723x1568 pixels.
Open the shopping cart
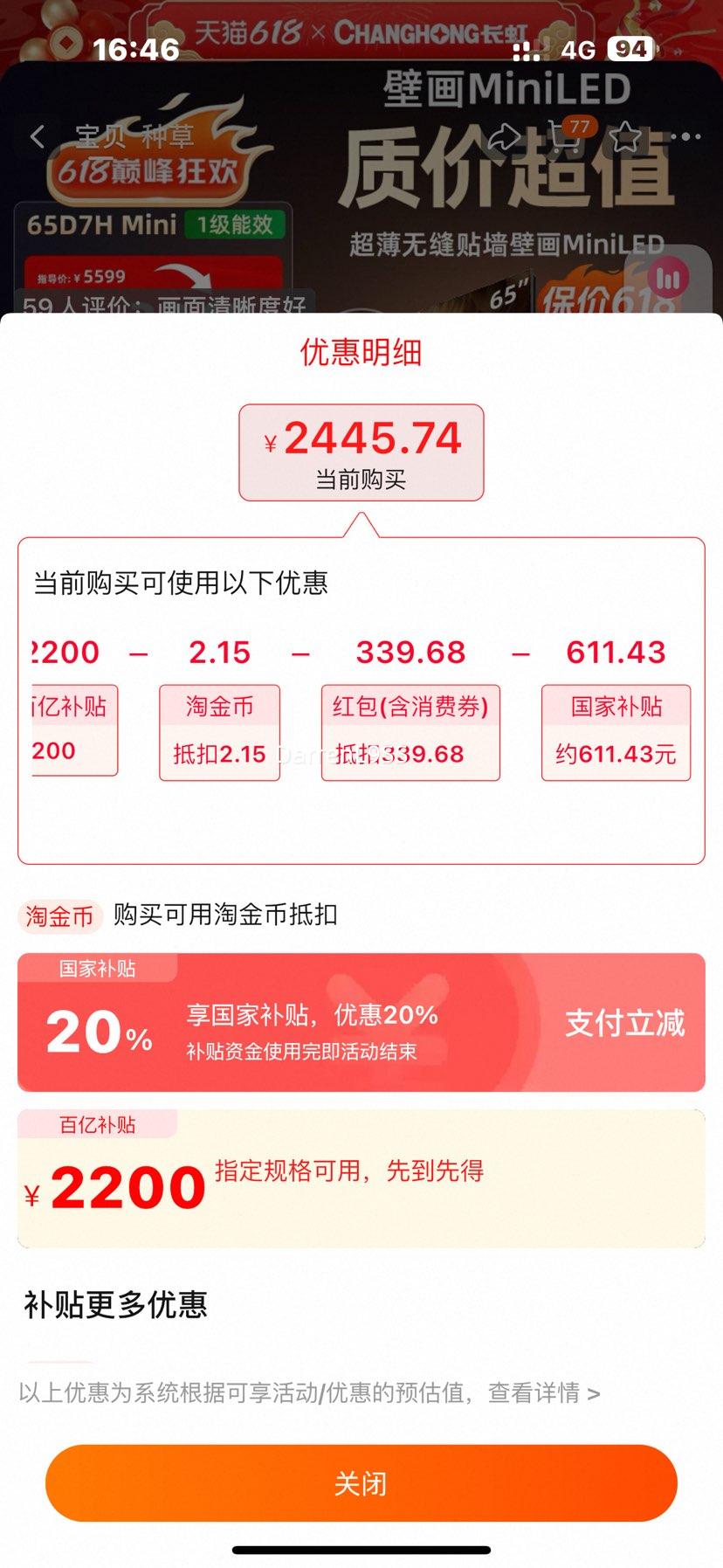pos(566,137)
